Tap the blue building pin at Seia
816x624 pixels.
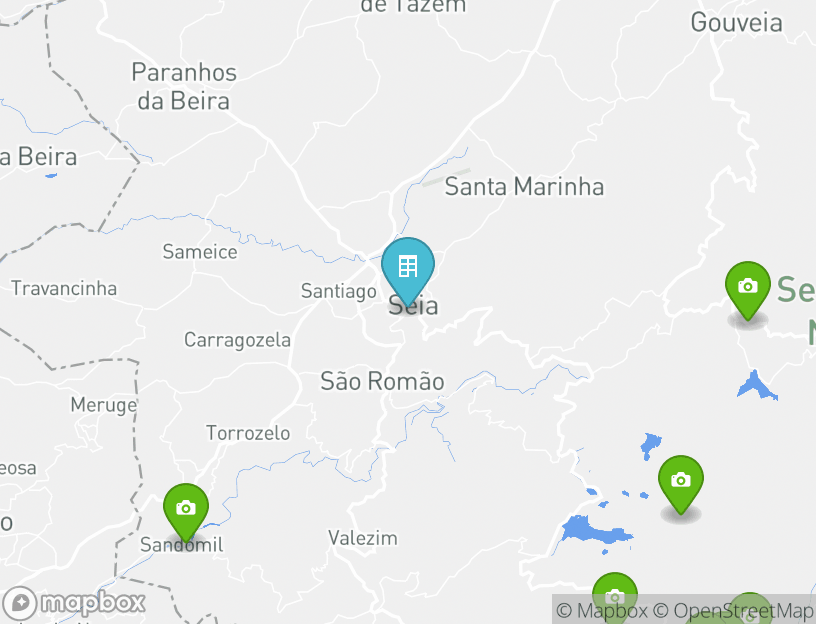pos(408,267)
